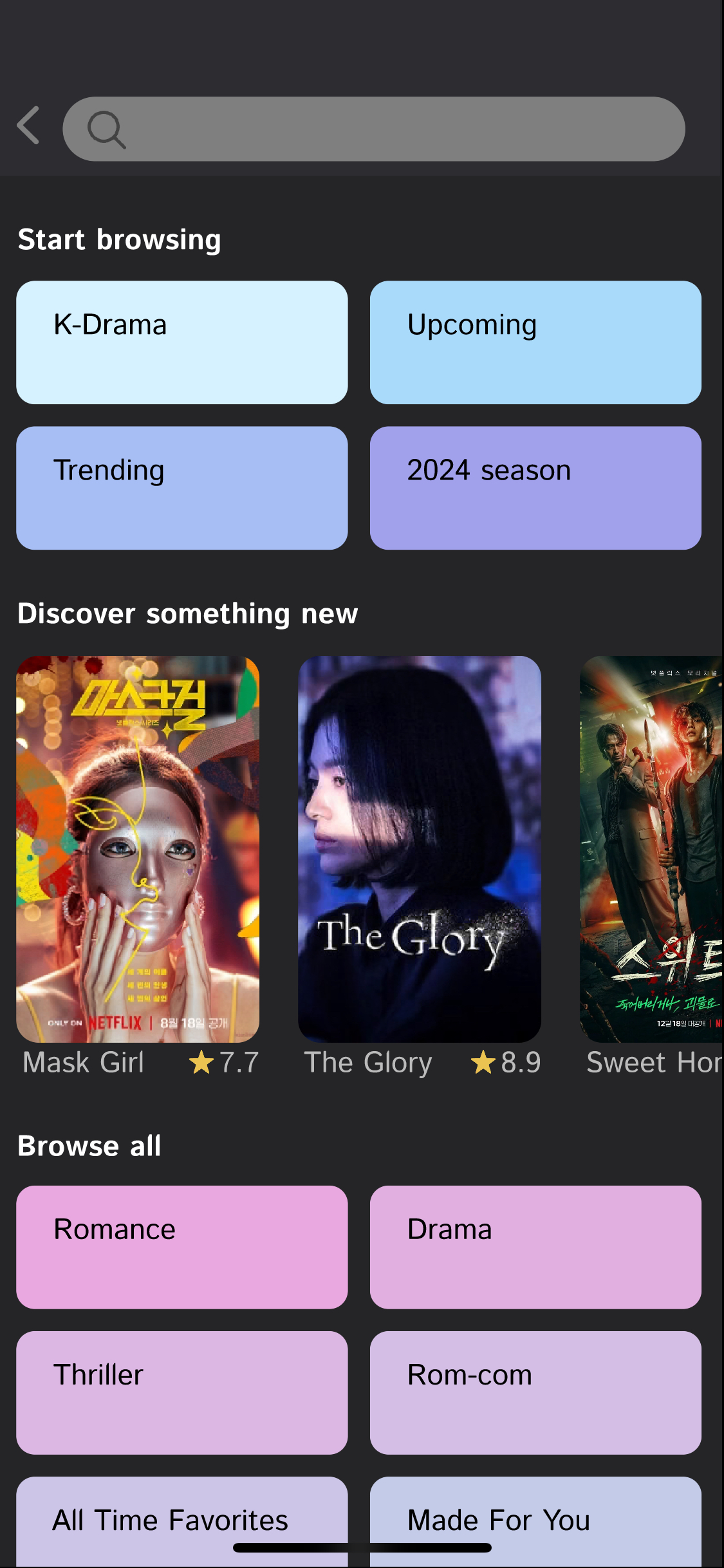
Task: Open the K-Drama category
Action: click(x=182, y=342)
